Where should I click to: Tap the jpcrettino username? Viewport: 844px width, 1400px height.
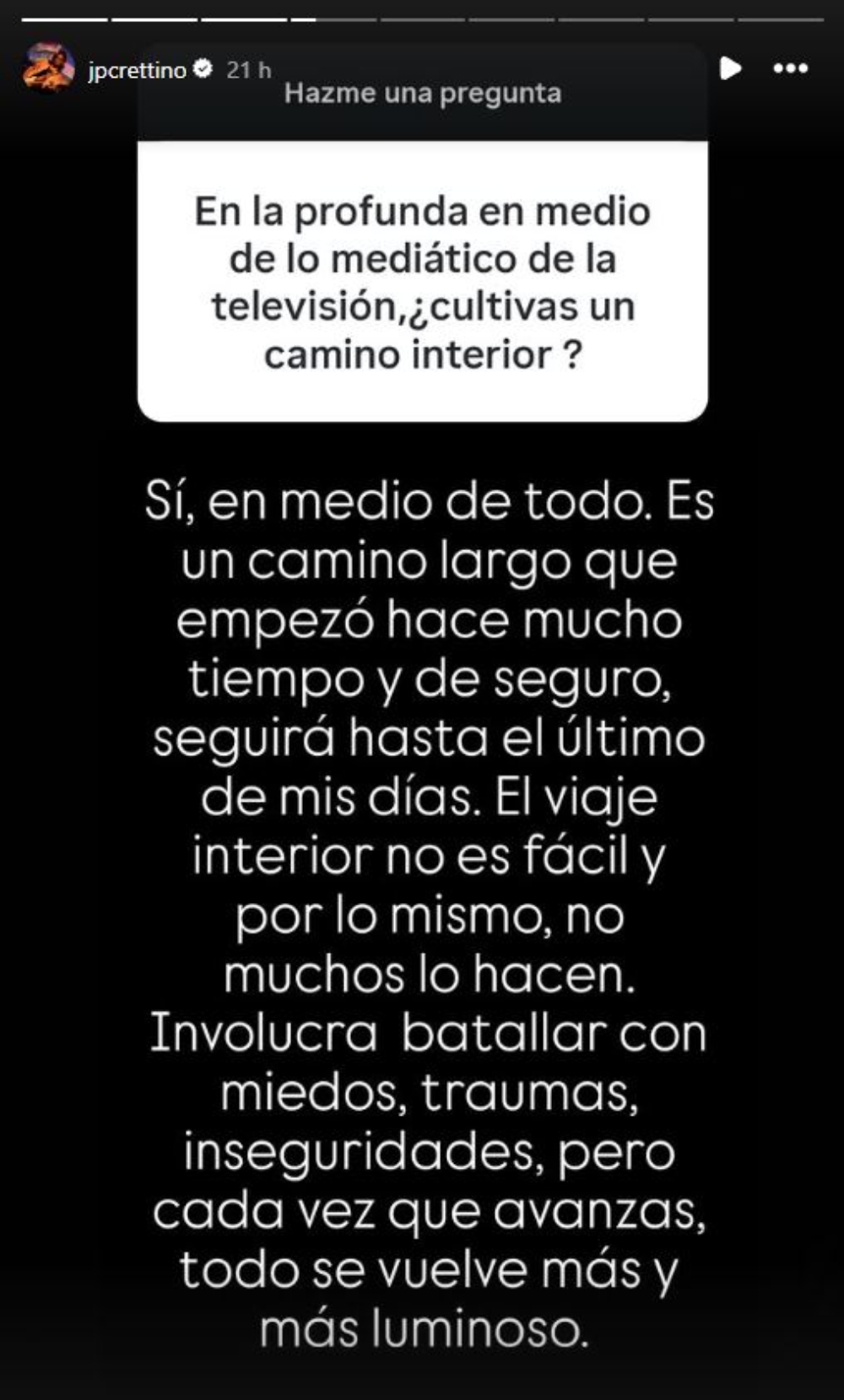(x=137, y=70)
